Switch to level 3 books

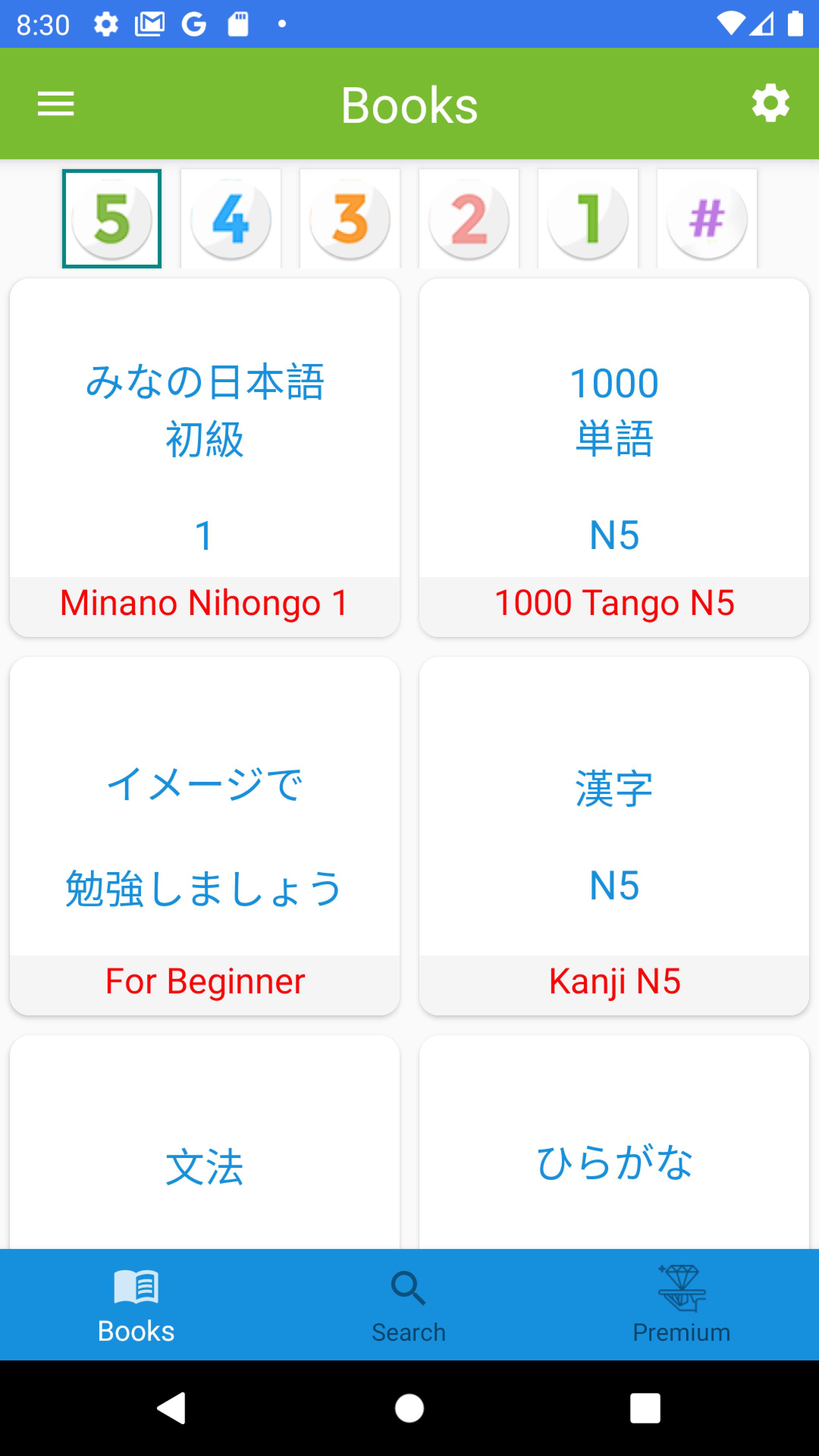[x=350, y=219]
